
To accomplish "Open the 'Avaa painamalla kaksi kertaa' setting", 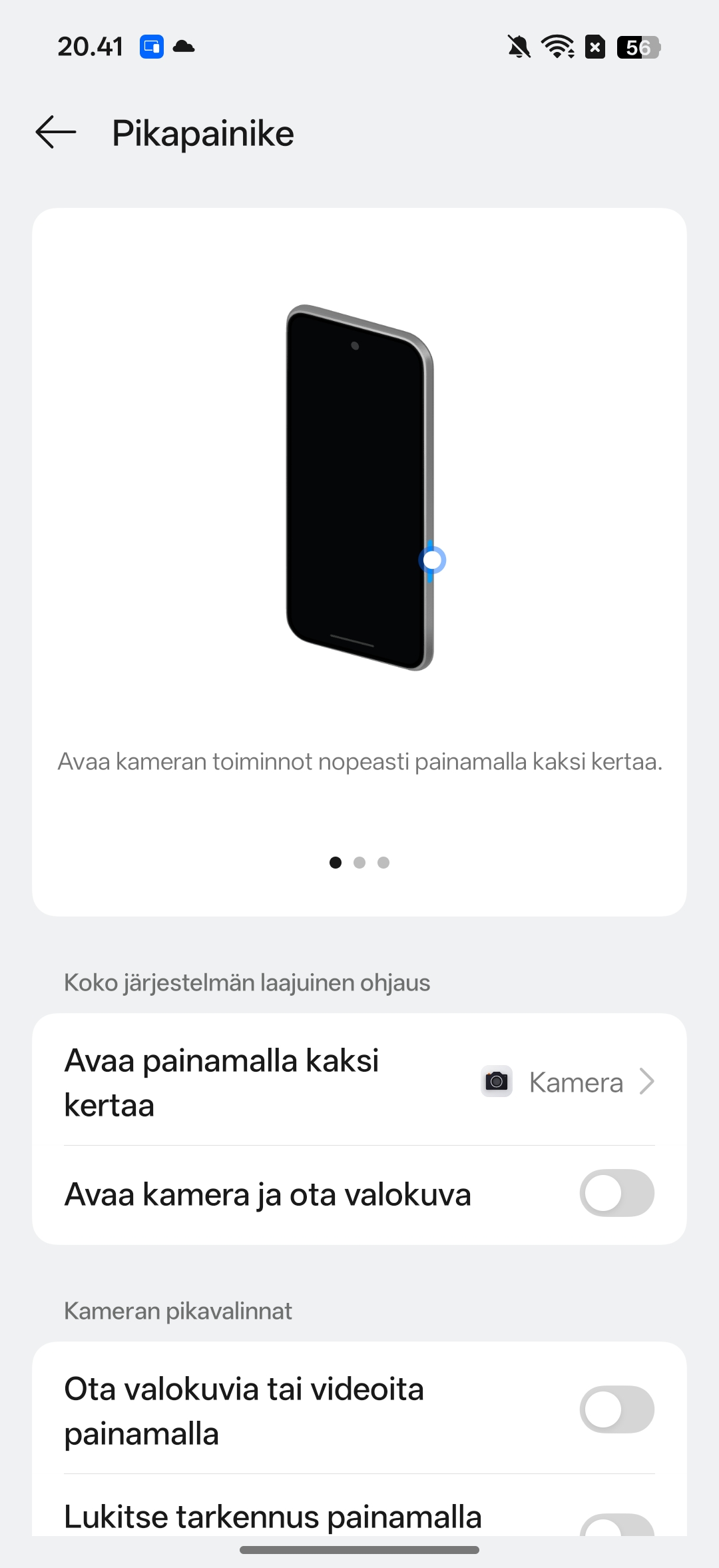I will click(x=359, y=1082).
